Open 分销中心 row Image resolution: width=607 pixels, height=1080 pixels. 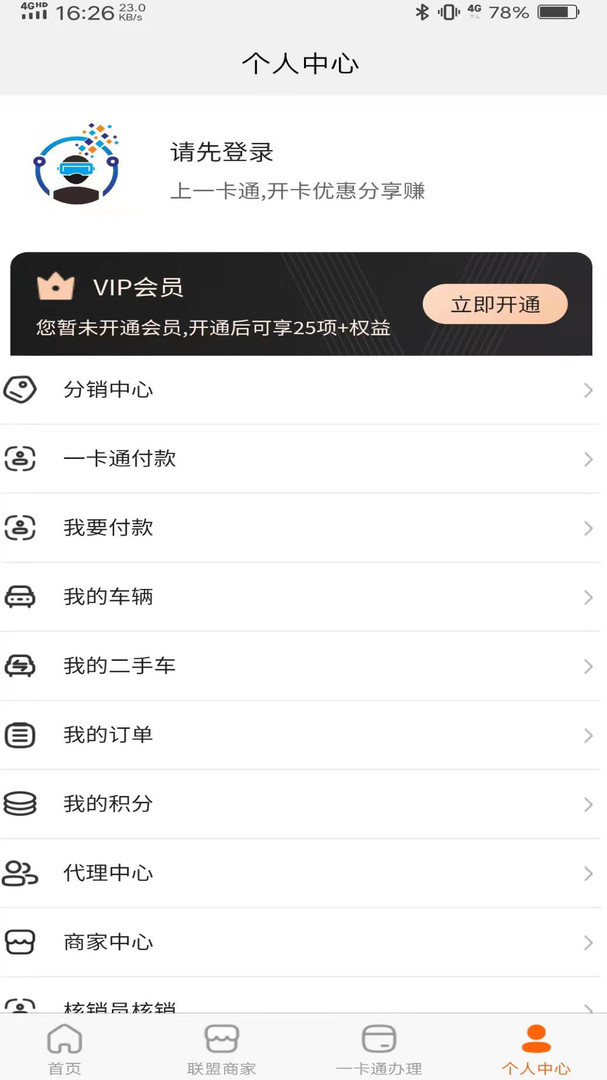click(300, 390)
